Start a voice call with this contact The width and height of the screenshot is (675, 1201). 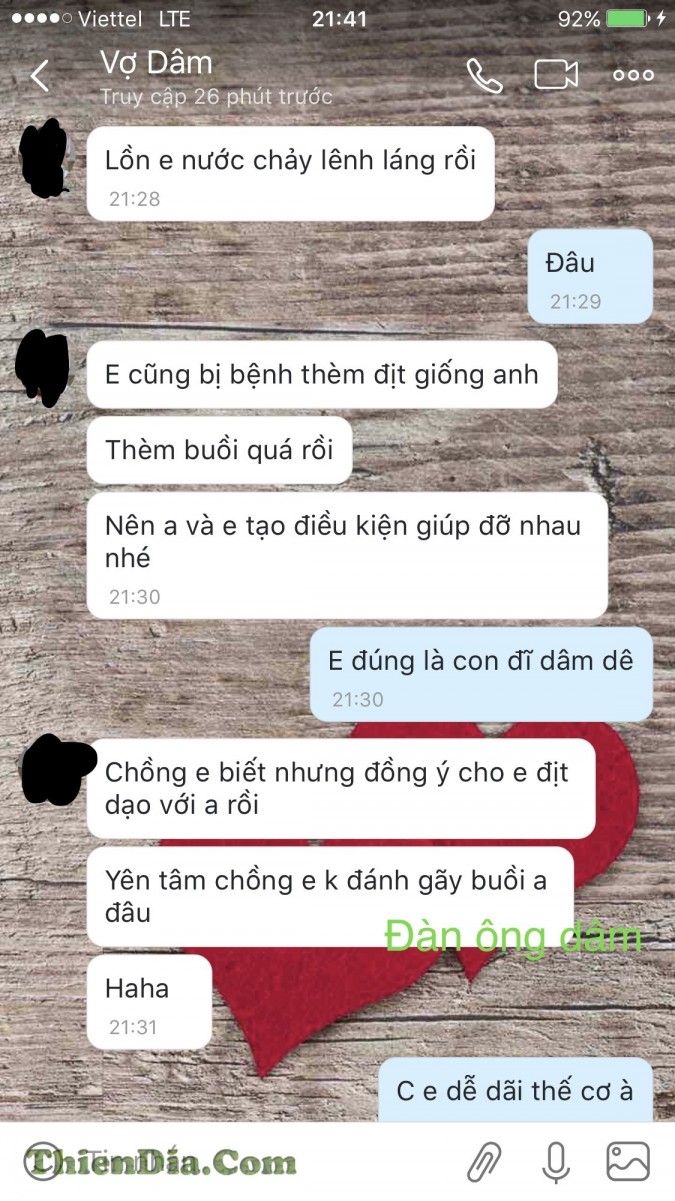[x=484, y=76]
